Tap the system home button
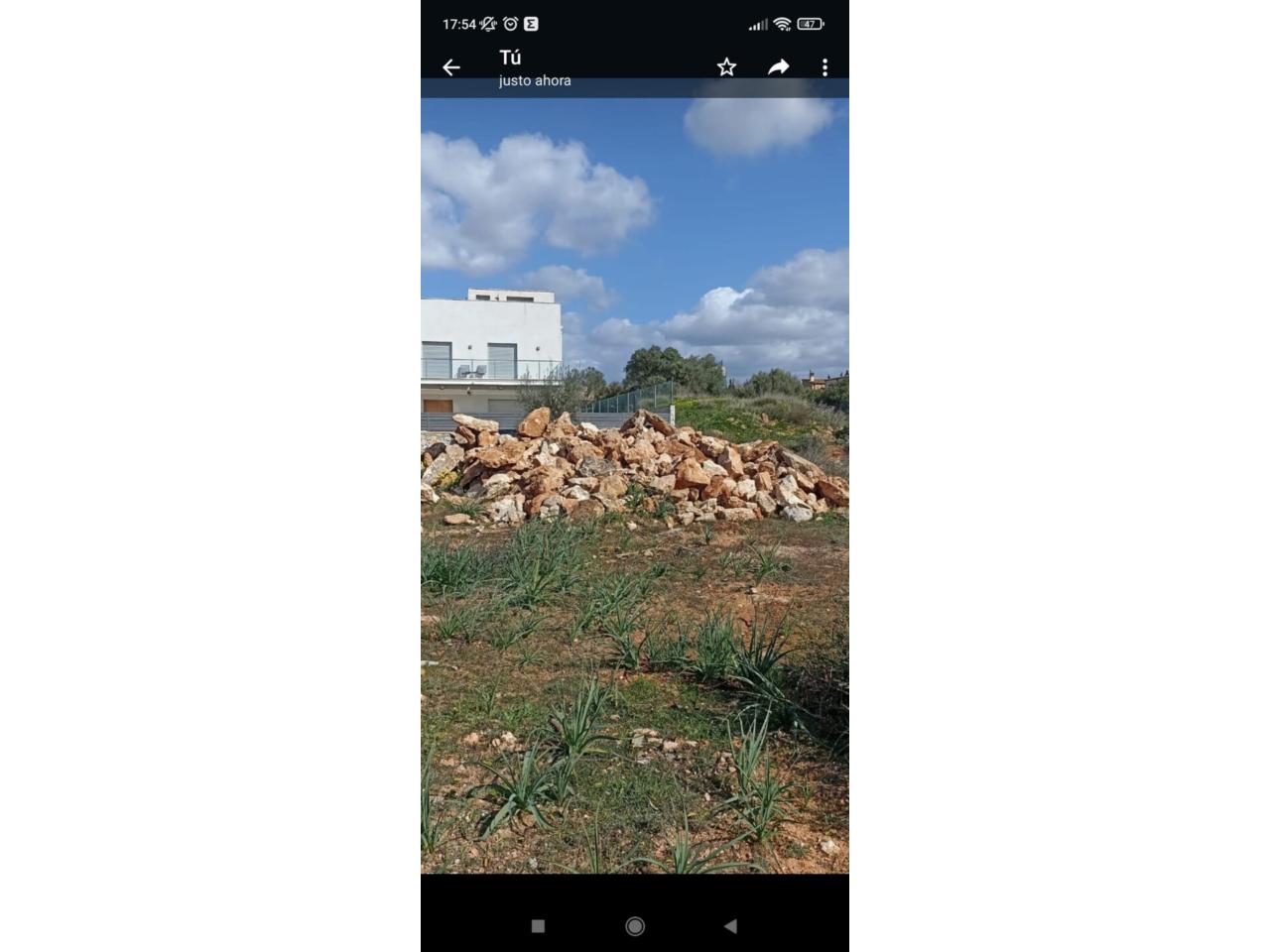This screenshot has height=952, width=1270. point(635,925)
